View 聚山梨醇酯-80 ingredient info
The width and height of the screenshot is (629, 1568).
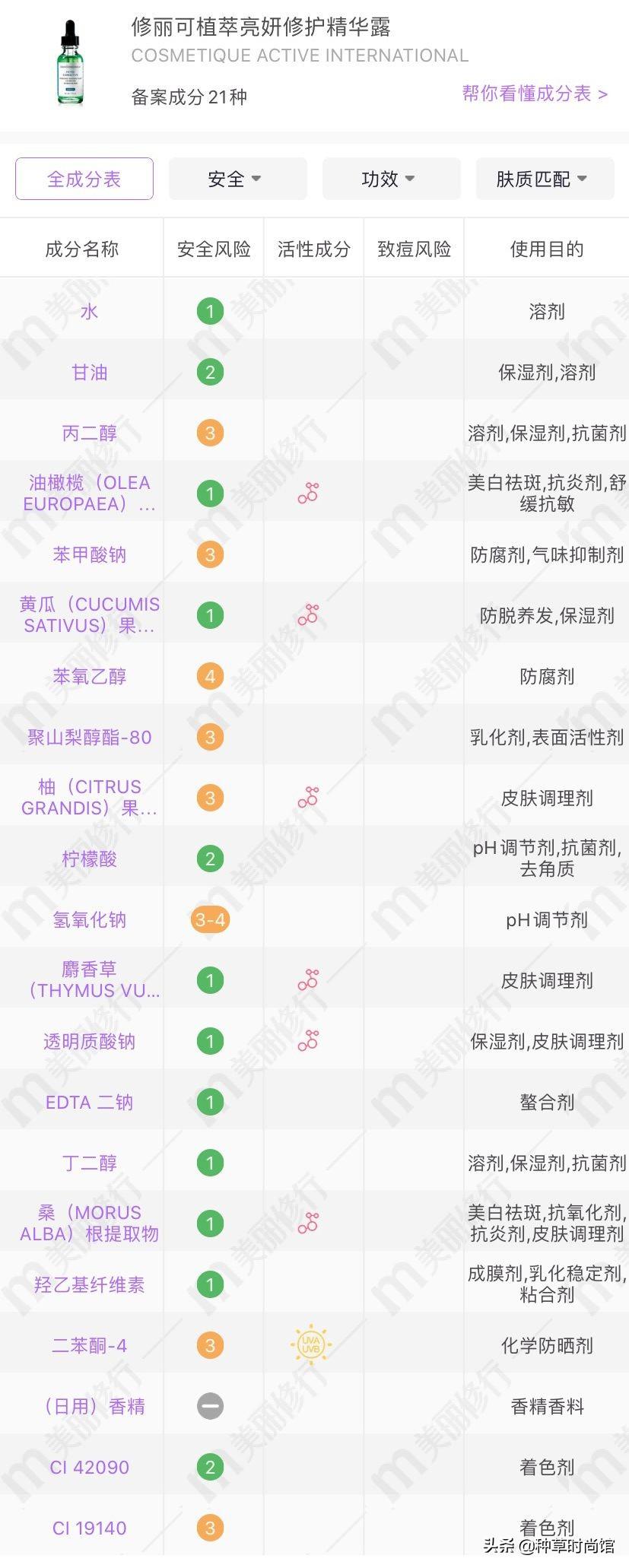pyautogui.click(x=89, y=738)
